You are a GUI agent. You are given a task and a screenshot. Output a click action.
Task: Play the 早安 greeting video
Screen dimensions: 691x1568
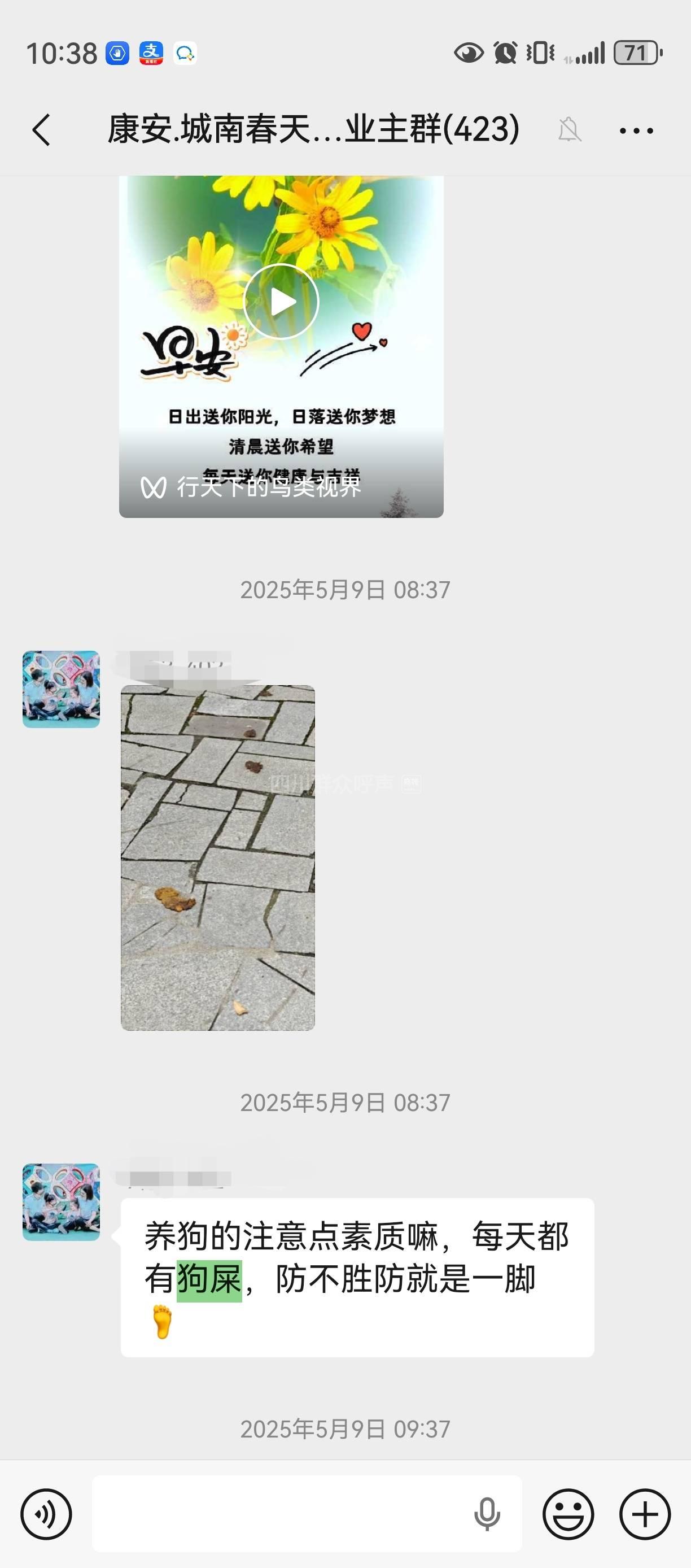[281, 301]
